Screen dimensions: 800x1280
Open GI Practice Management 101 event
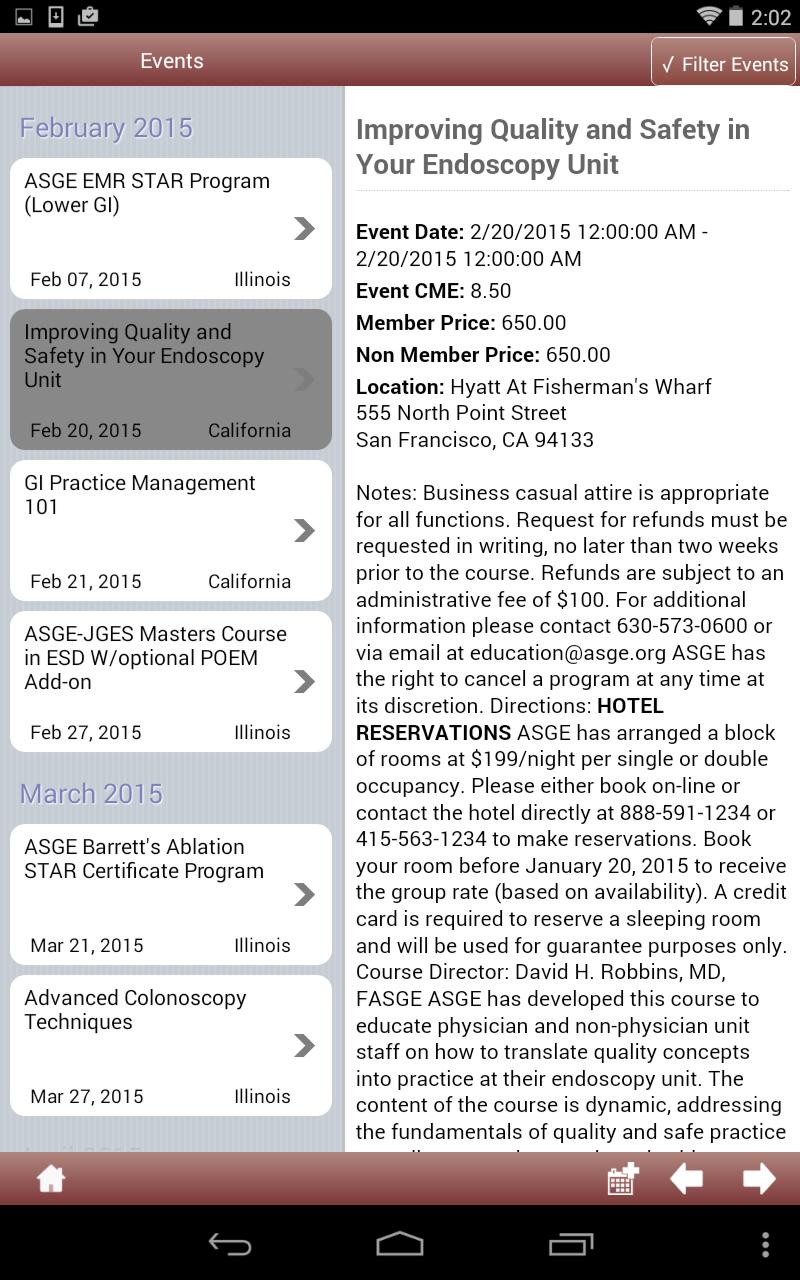[171, 530]
